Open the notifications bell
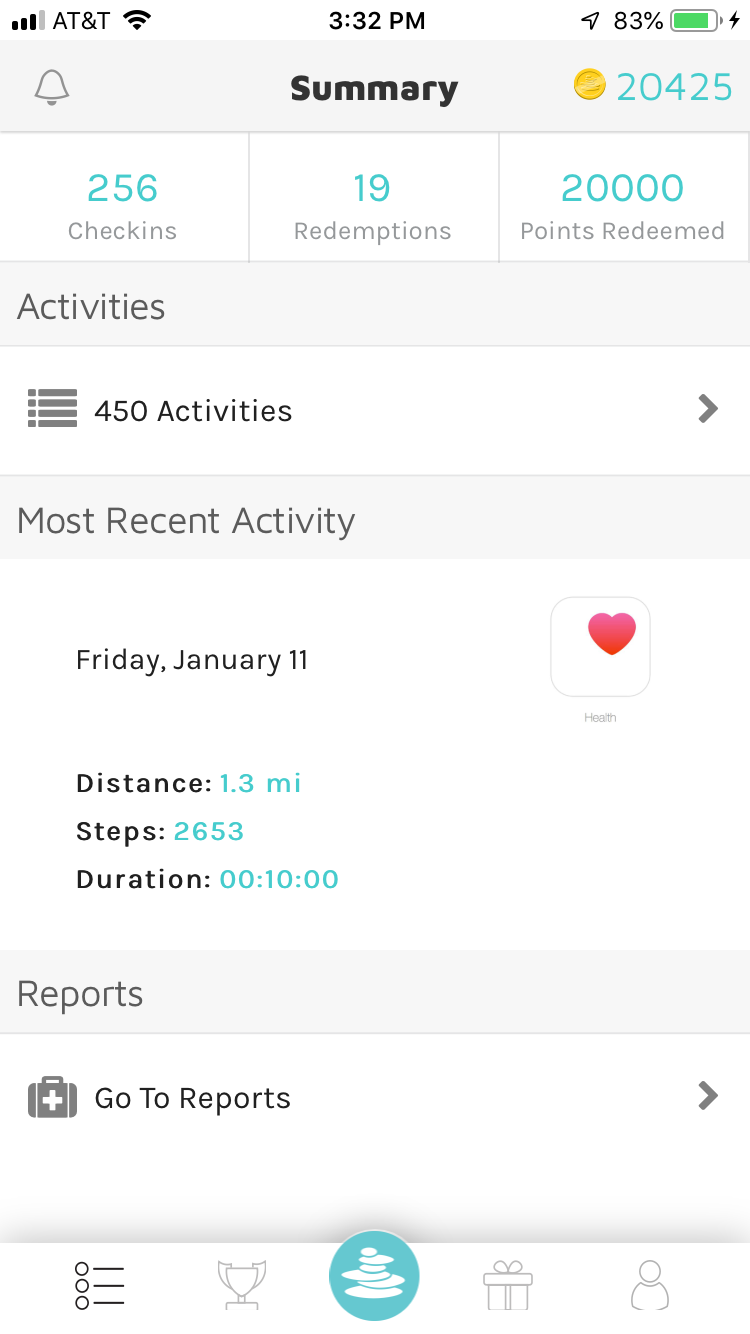 52,88
